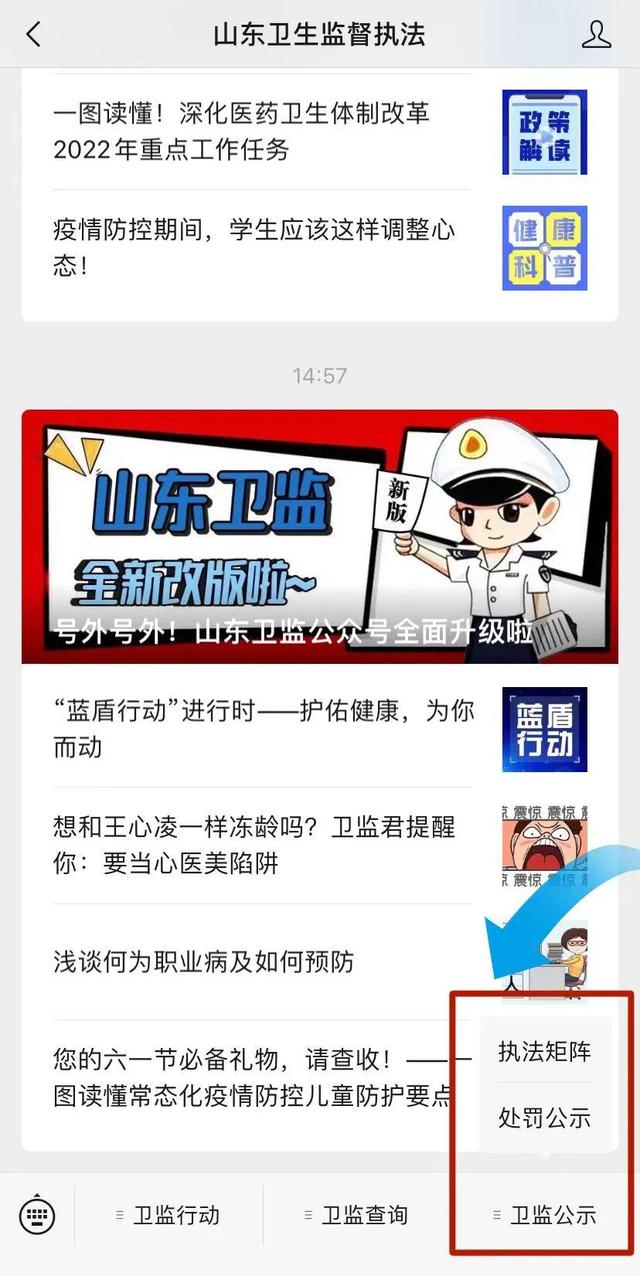Open the 山东卫监全新改版 banner article
The width and height of the screenshot is (640, 1276).
tap(320, 536)
